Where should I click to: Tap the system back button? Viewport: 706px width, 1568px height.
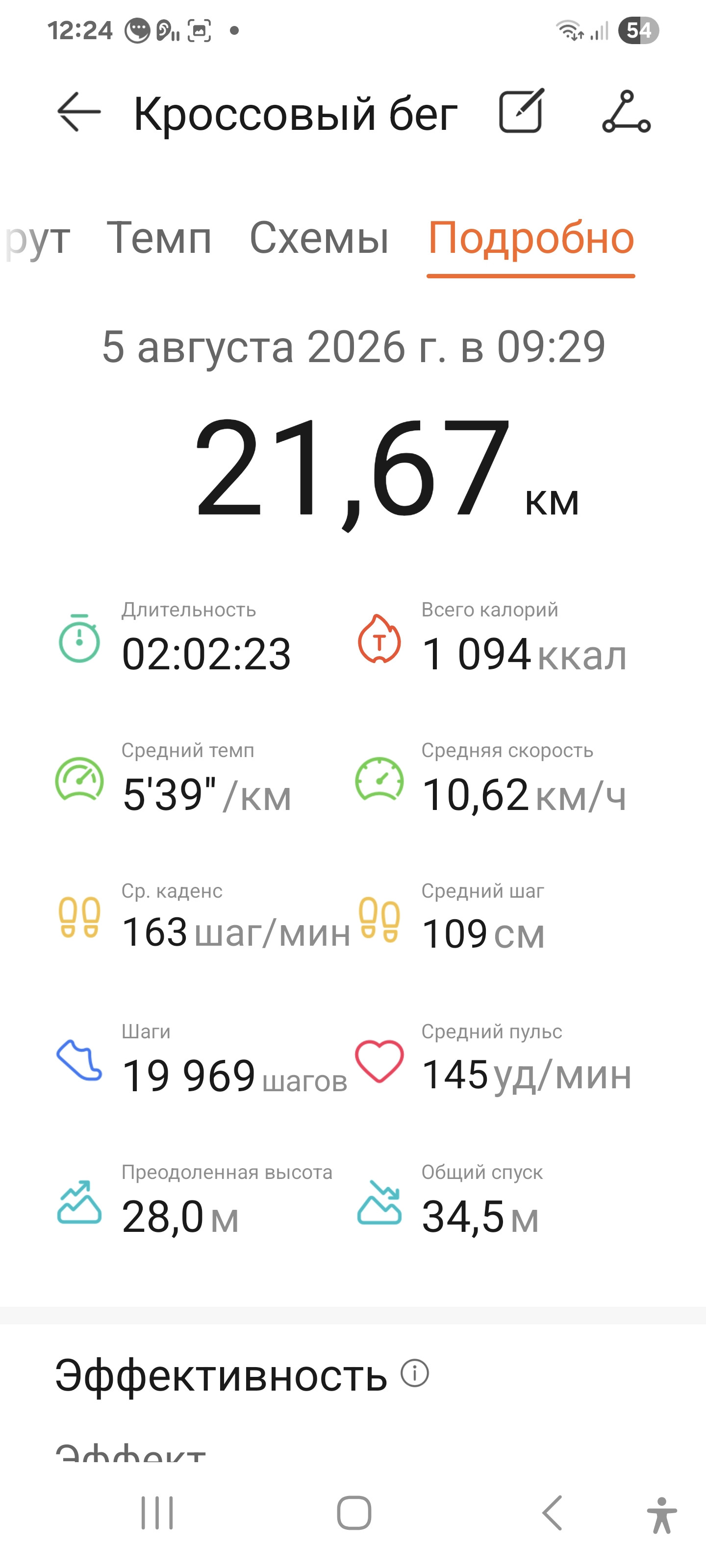pos(552,1513)
